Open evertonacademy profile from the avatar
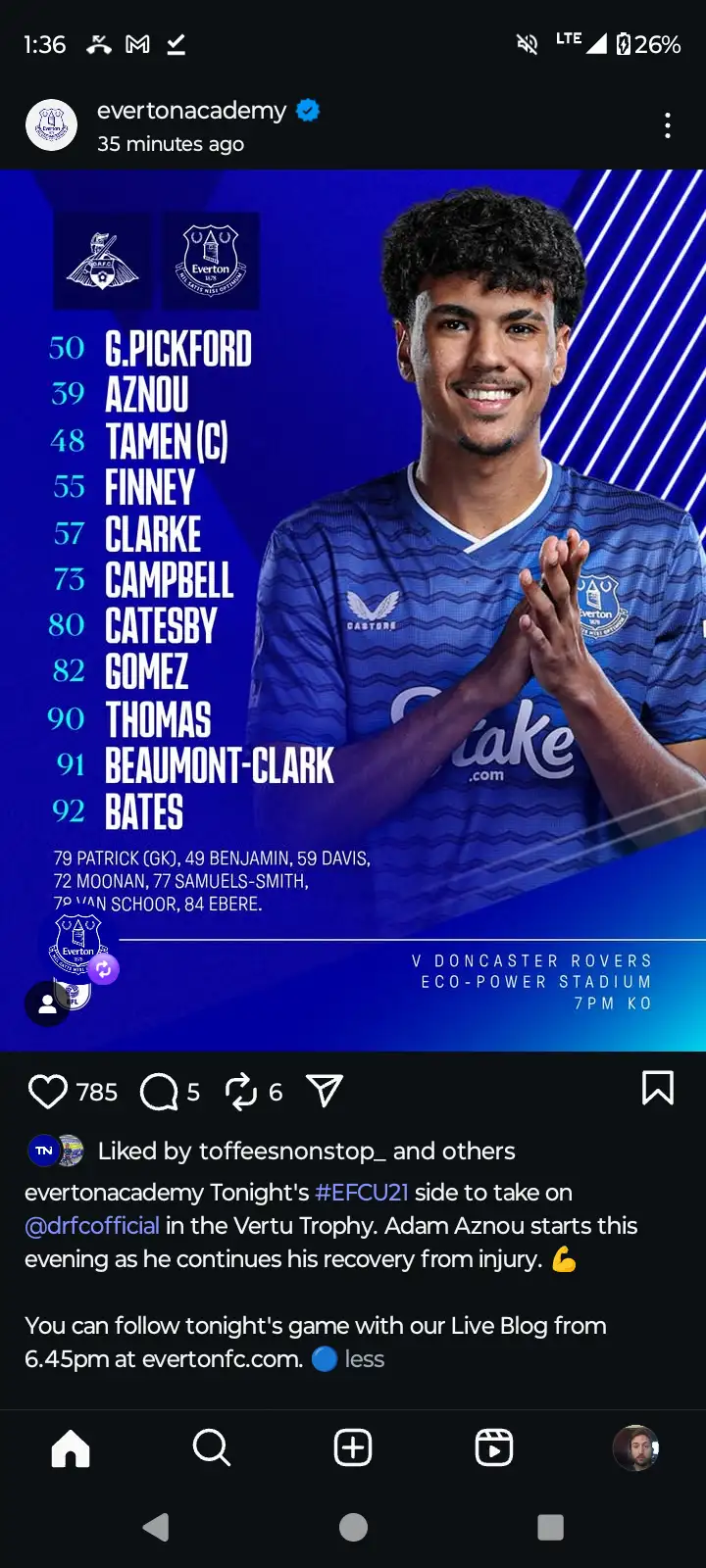The width and height of the screenshot is (706, 1568). (51, 125)
